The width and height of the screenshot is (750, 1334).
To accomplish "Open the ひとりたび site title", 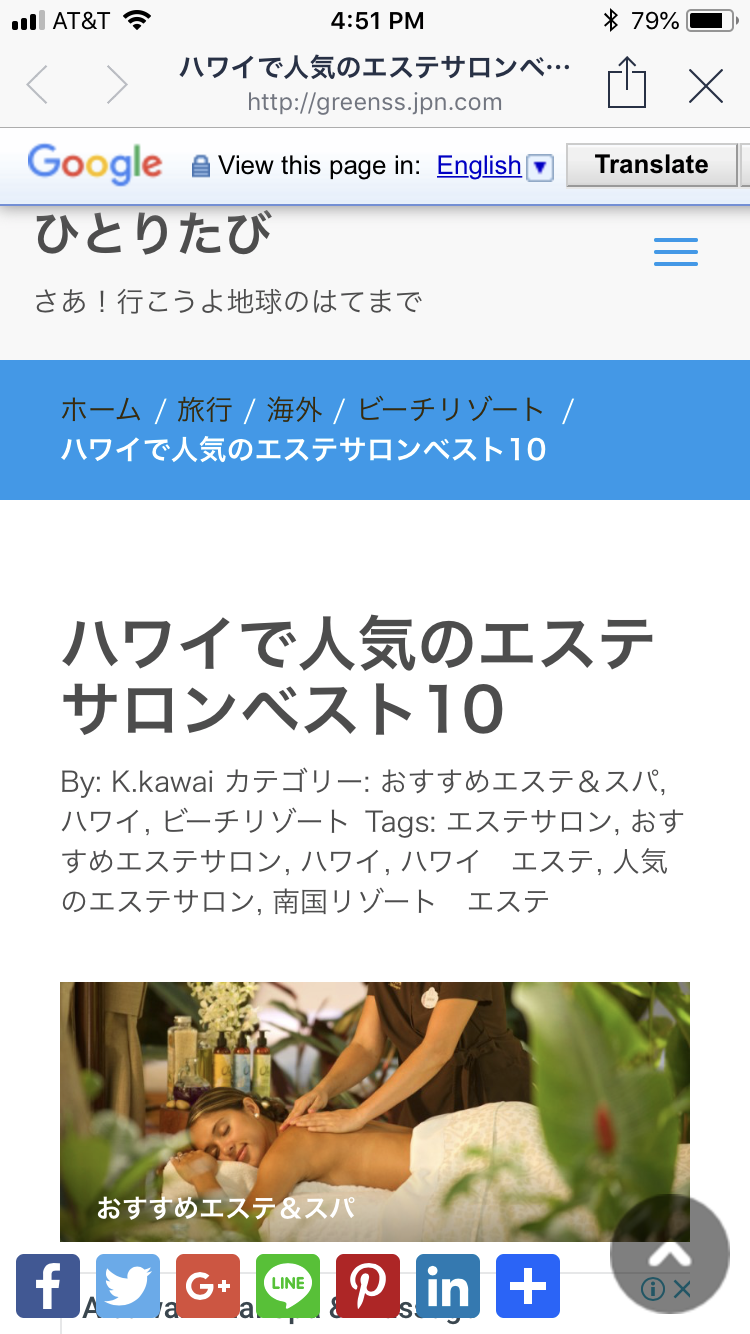I will [x=153, y=233].
